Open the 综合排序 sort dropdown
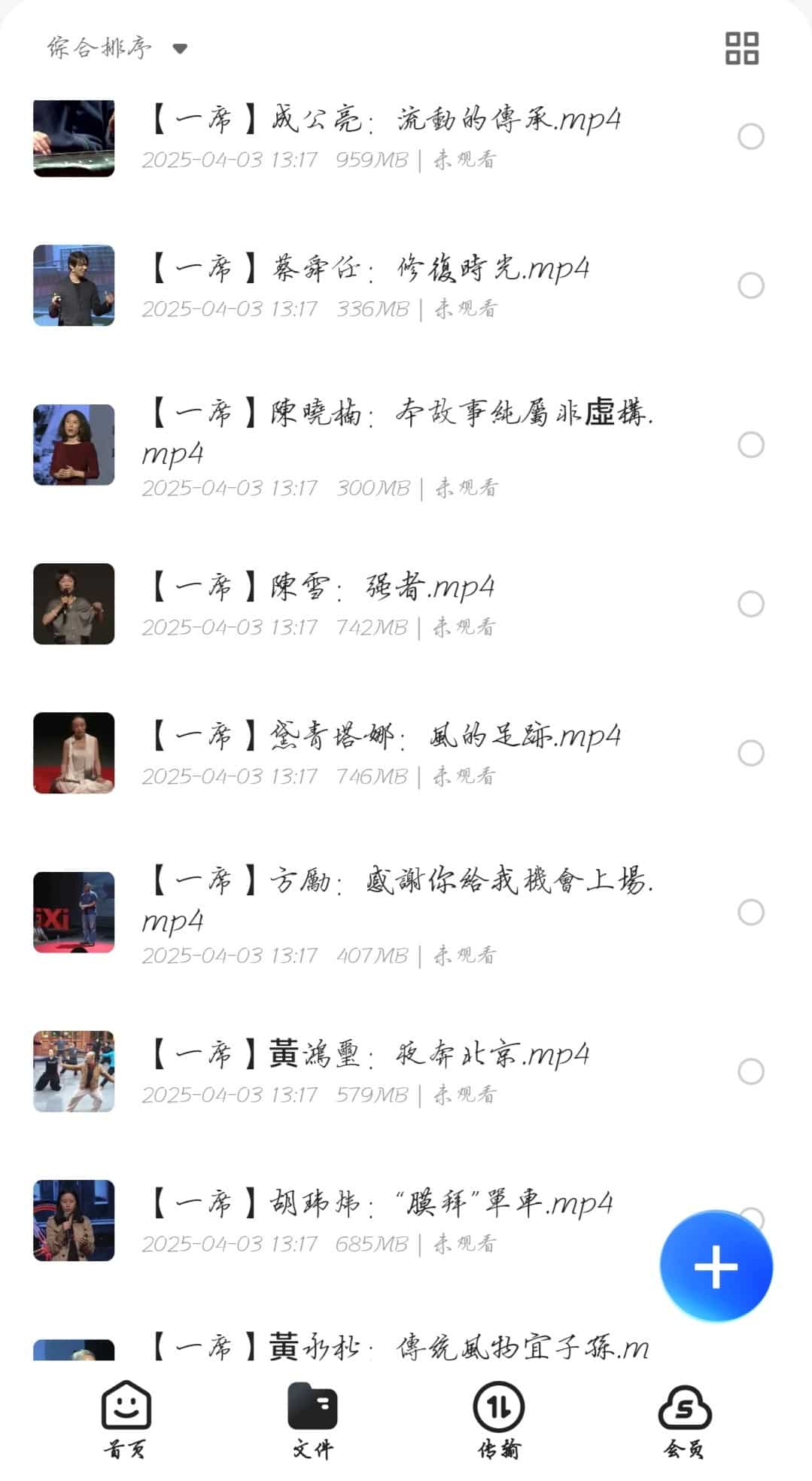 pyautogui.click(x=117, y=48)
